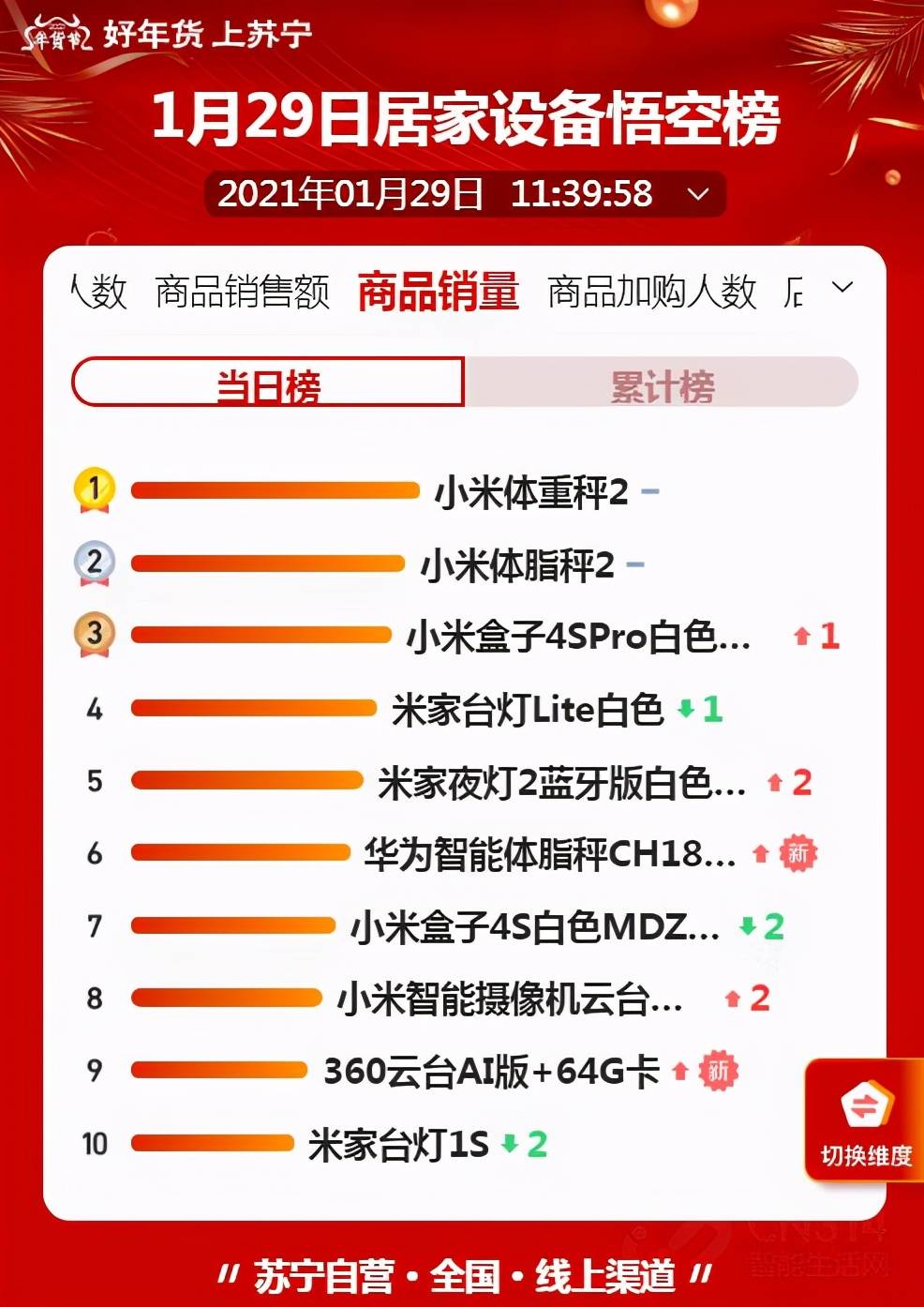924x1307 pixels.
Task: Open the 小米体脂秤2 ranking entry
Action: [516, 565]
